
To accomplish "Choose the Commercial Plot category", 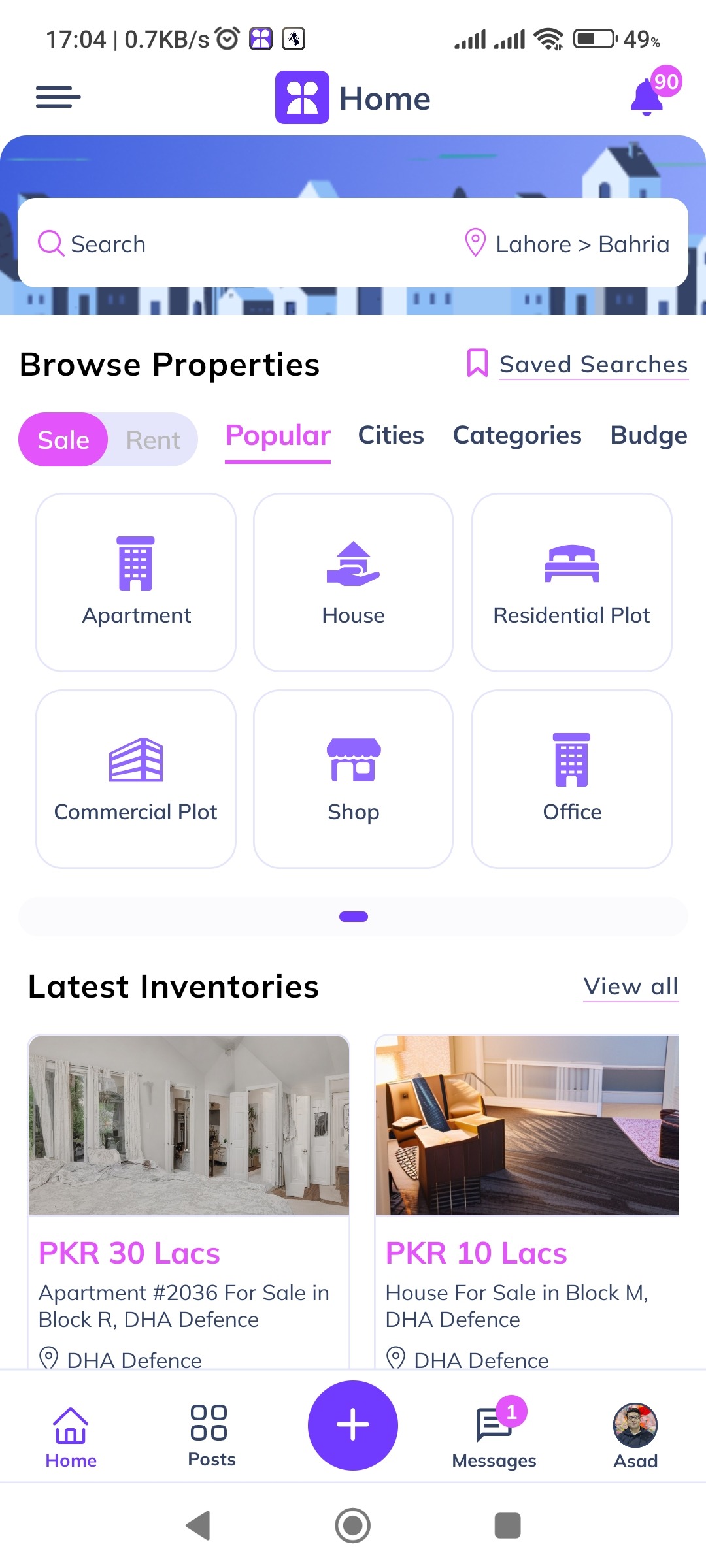I will click(x=136, y=779).
